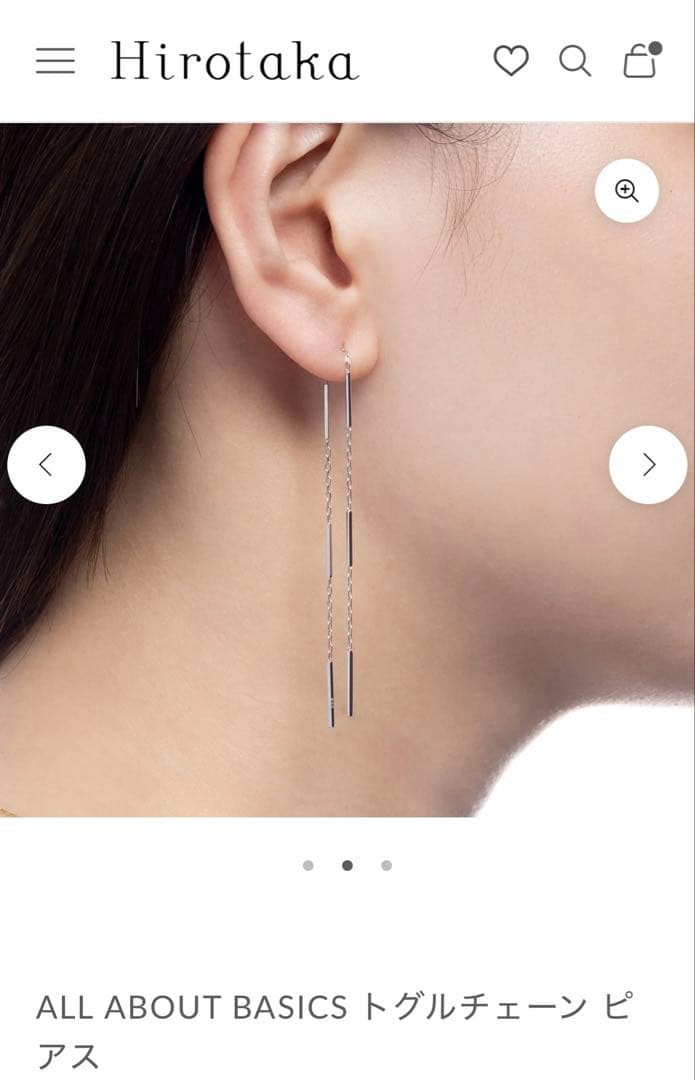Open the wishlist heart icon
This screenshot has width=695, height=1080.
(510, 61)
